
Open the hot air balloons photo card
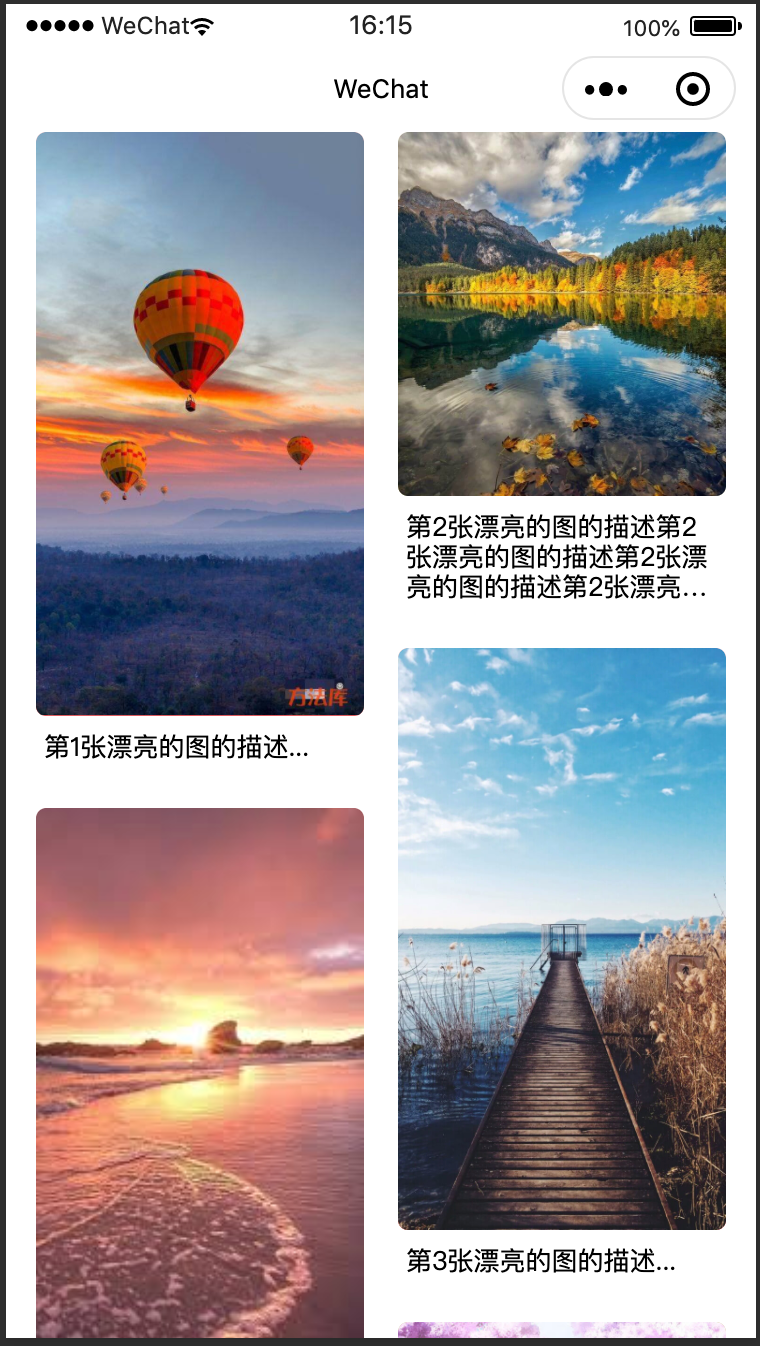(x=200, y=423)
